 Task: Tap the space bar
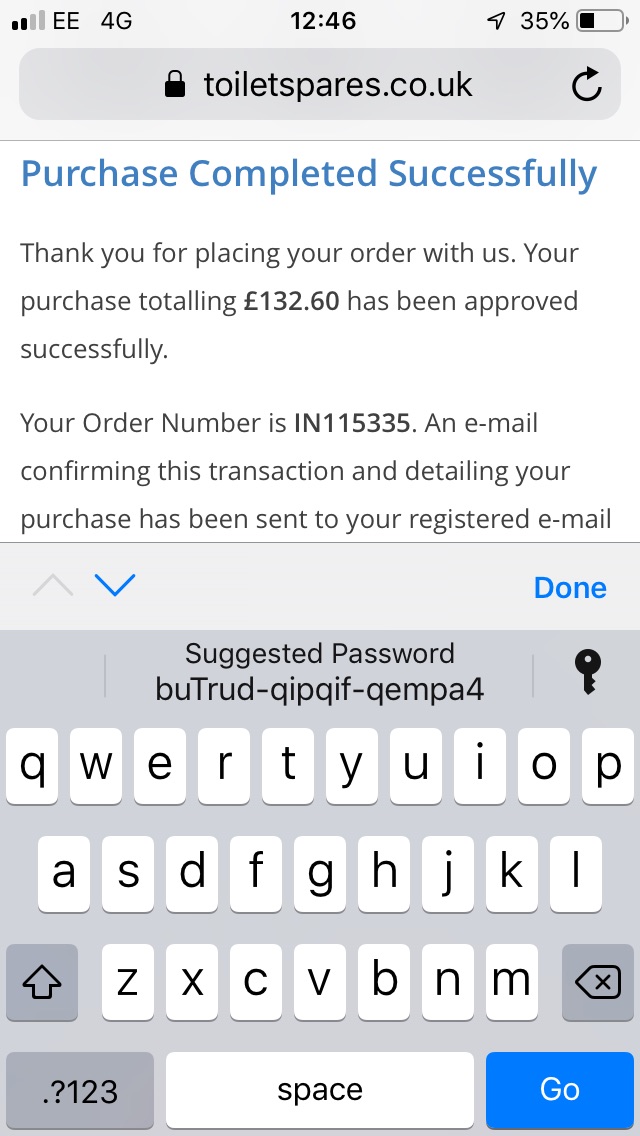[x=320, y=1089]
